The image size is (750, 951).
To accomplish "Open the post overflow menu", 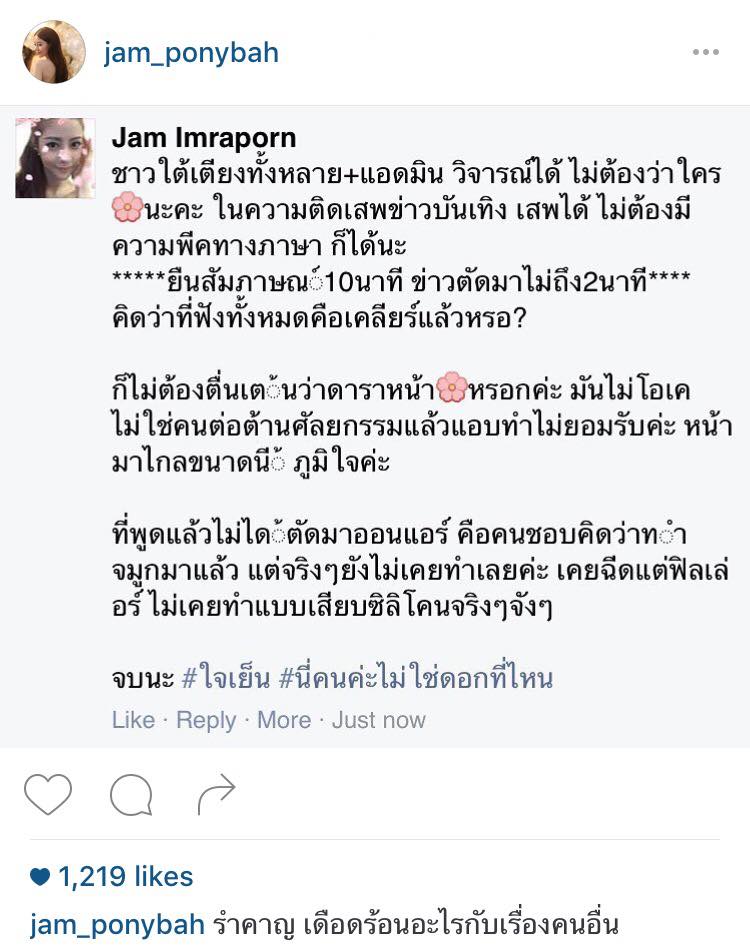I will 705,53.
